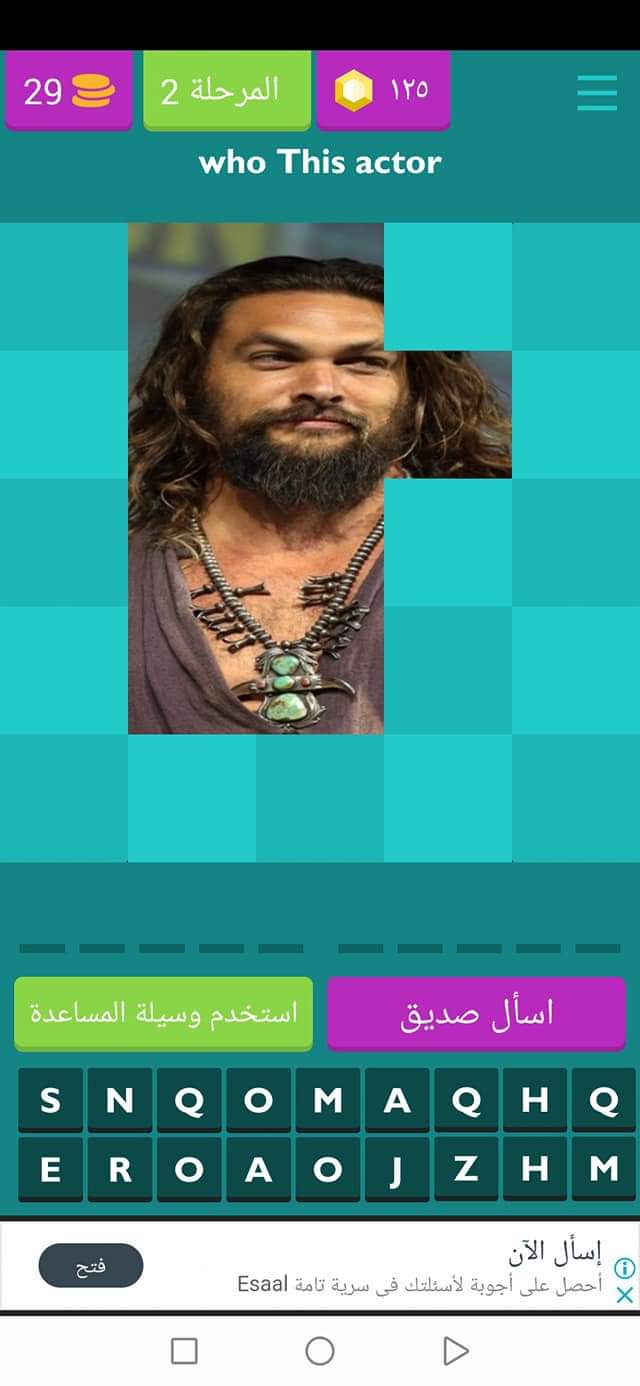Open the hamburger menu
This screenshot has width=640, height=1386.
pyautogui.click(x=597, y=91)
